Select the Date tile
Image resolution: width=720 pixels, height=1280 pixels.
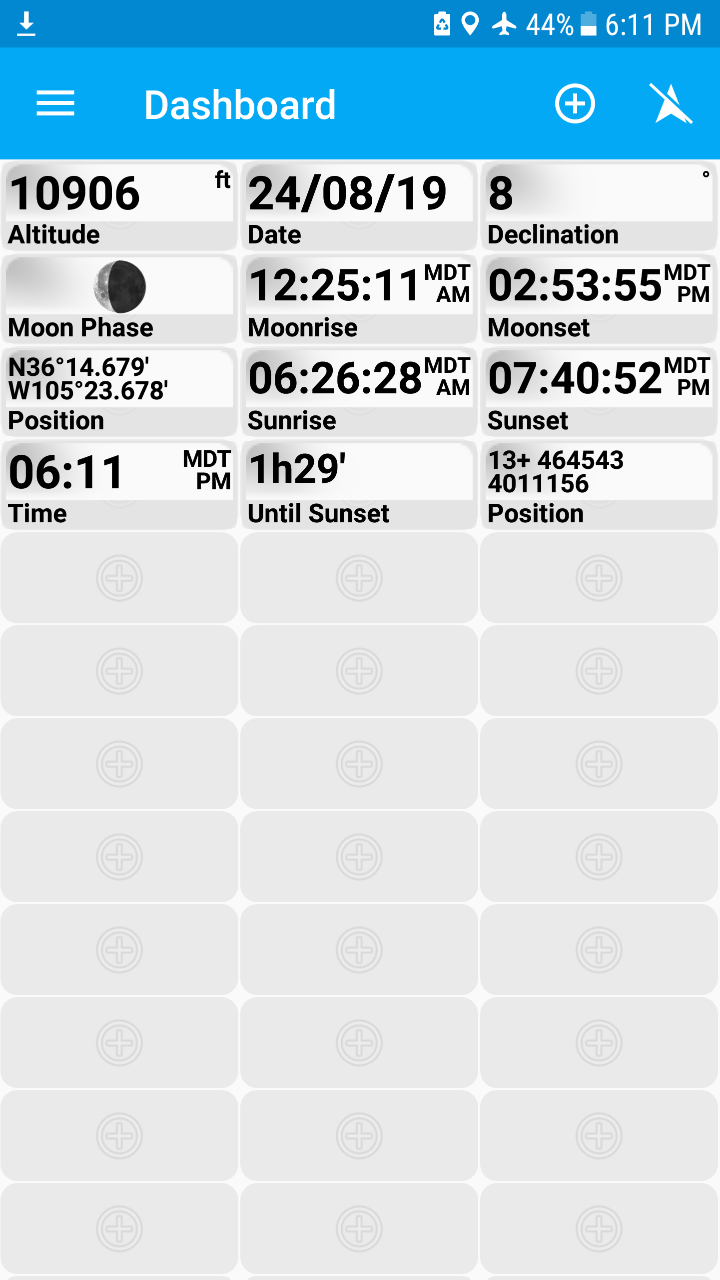359,206
